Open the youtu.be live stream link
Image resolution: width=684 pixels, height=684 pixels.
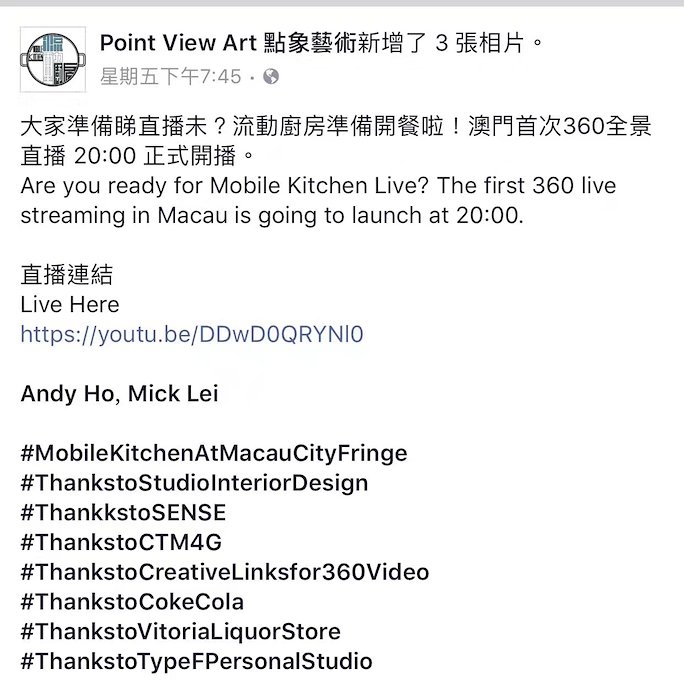pyautogui.click(x=192, y=334)
